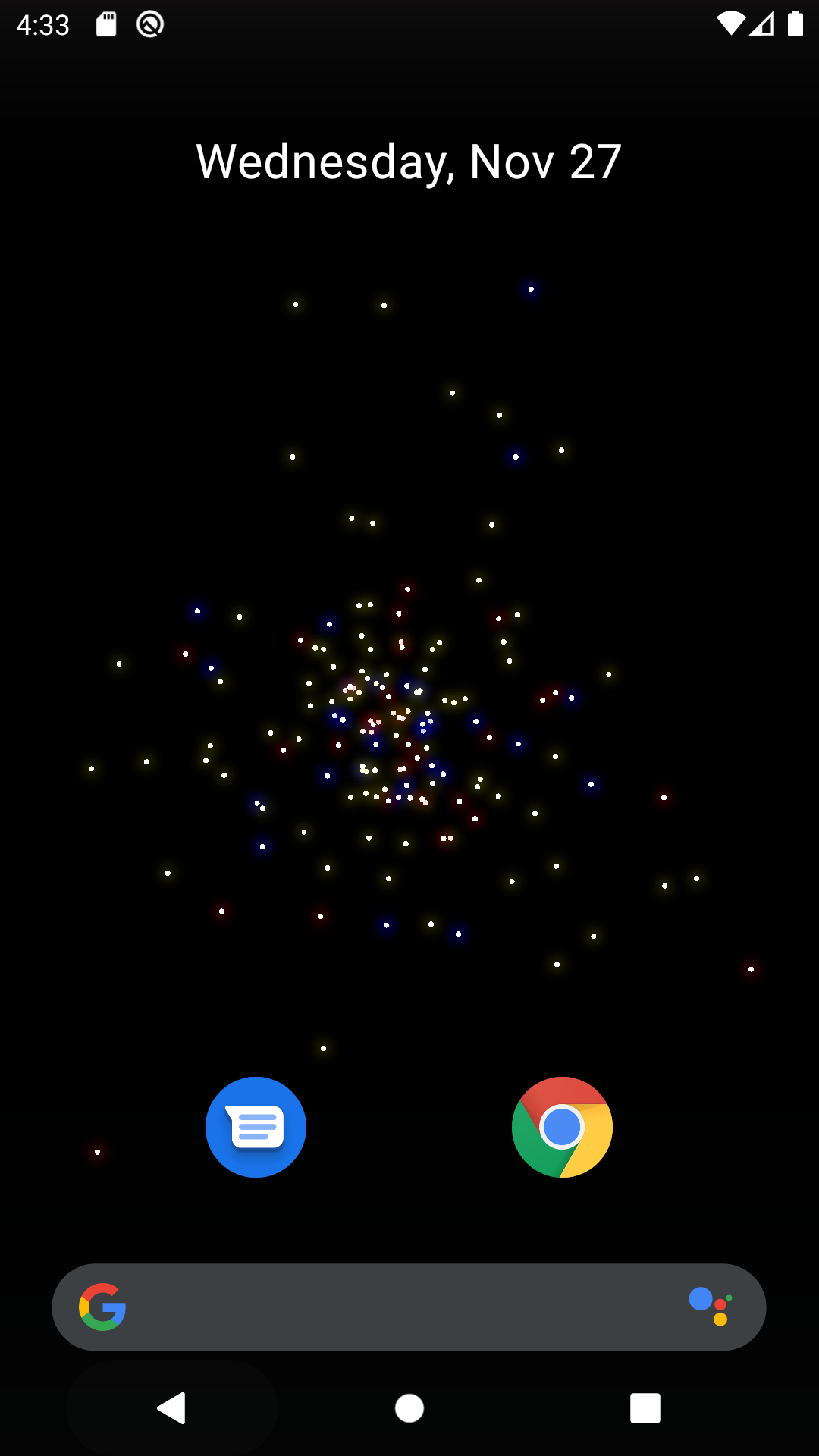Image resolution: width=819 pixels, height=1456 pixels.
Task: Tap the home navigation button
Action: (409, 1408)
